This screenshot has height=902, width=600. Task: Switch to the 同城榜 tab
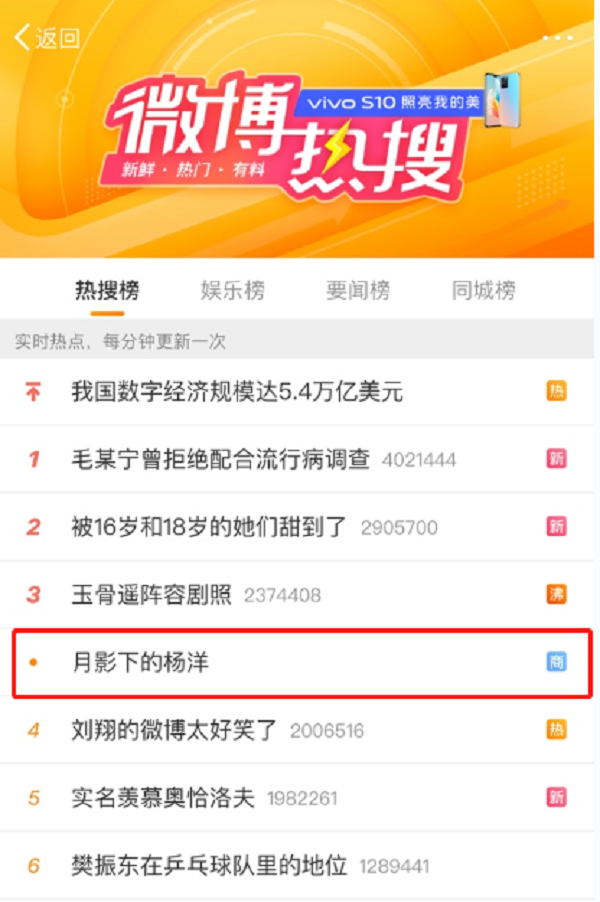(483, 291)
